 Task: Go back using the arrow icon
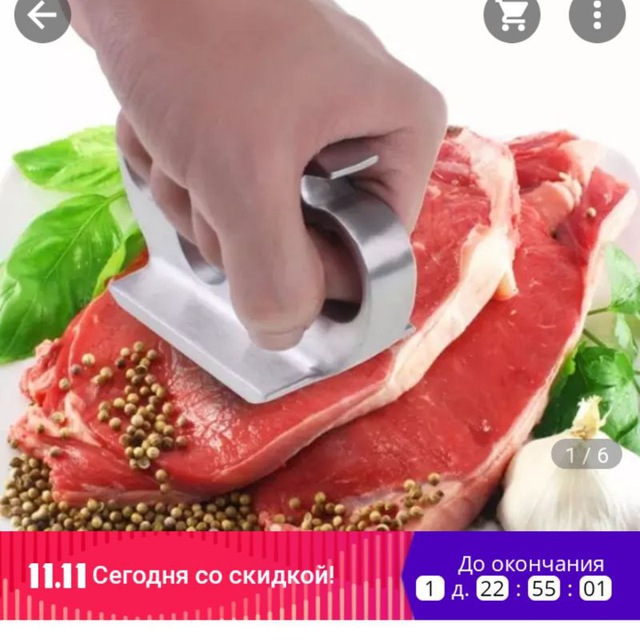(x=42, y=15)
